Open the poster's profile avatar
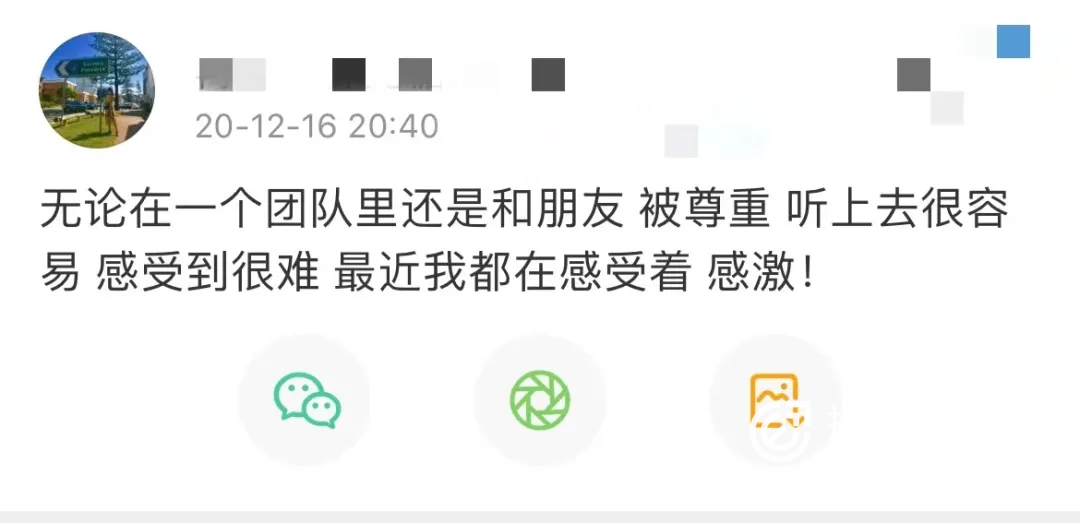 96,90
